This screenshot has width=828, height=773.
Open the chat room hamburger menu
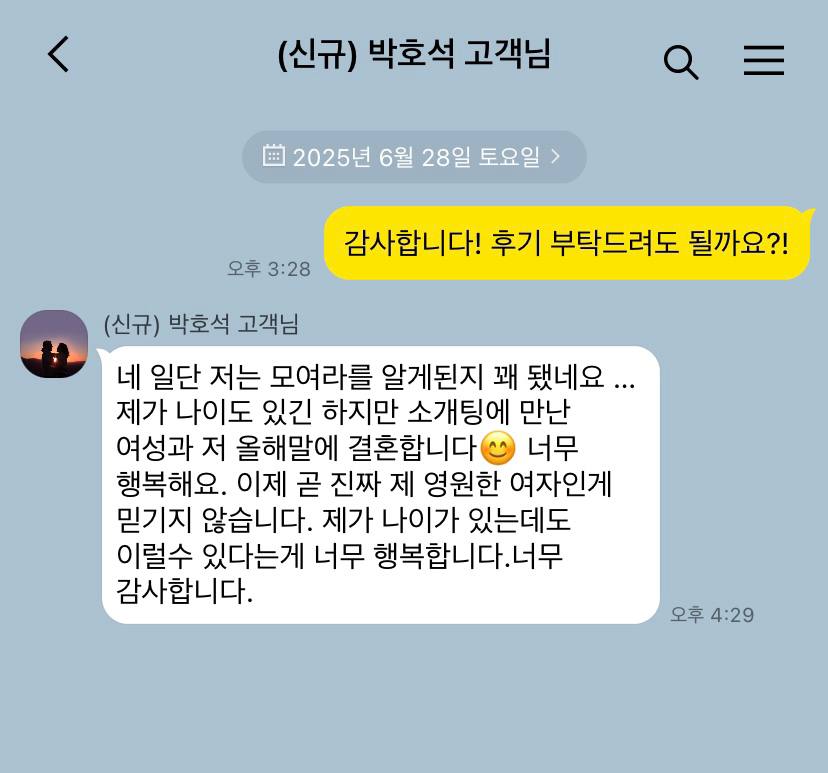point(764,61)
